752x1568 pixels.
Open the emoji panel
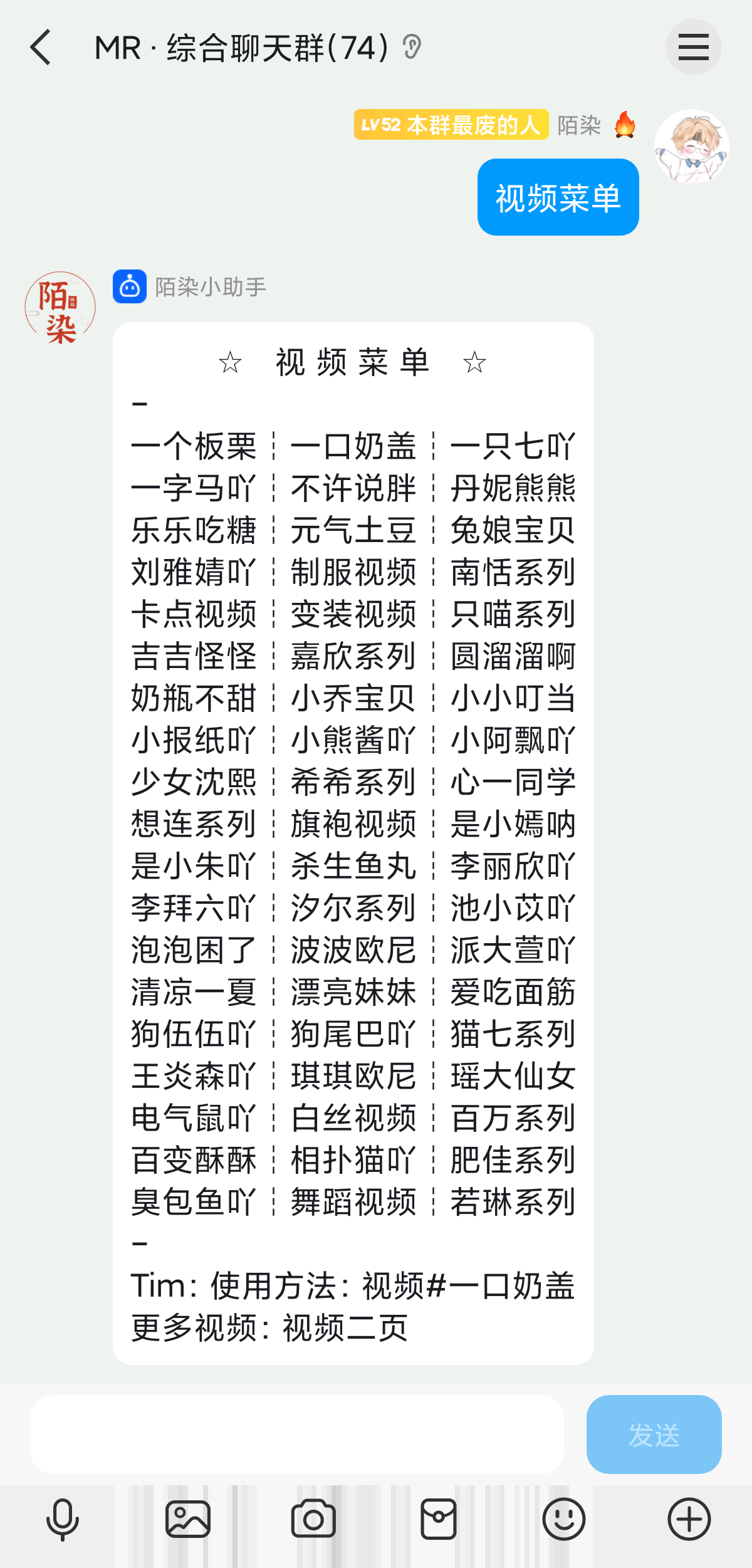(563, 1519)
